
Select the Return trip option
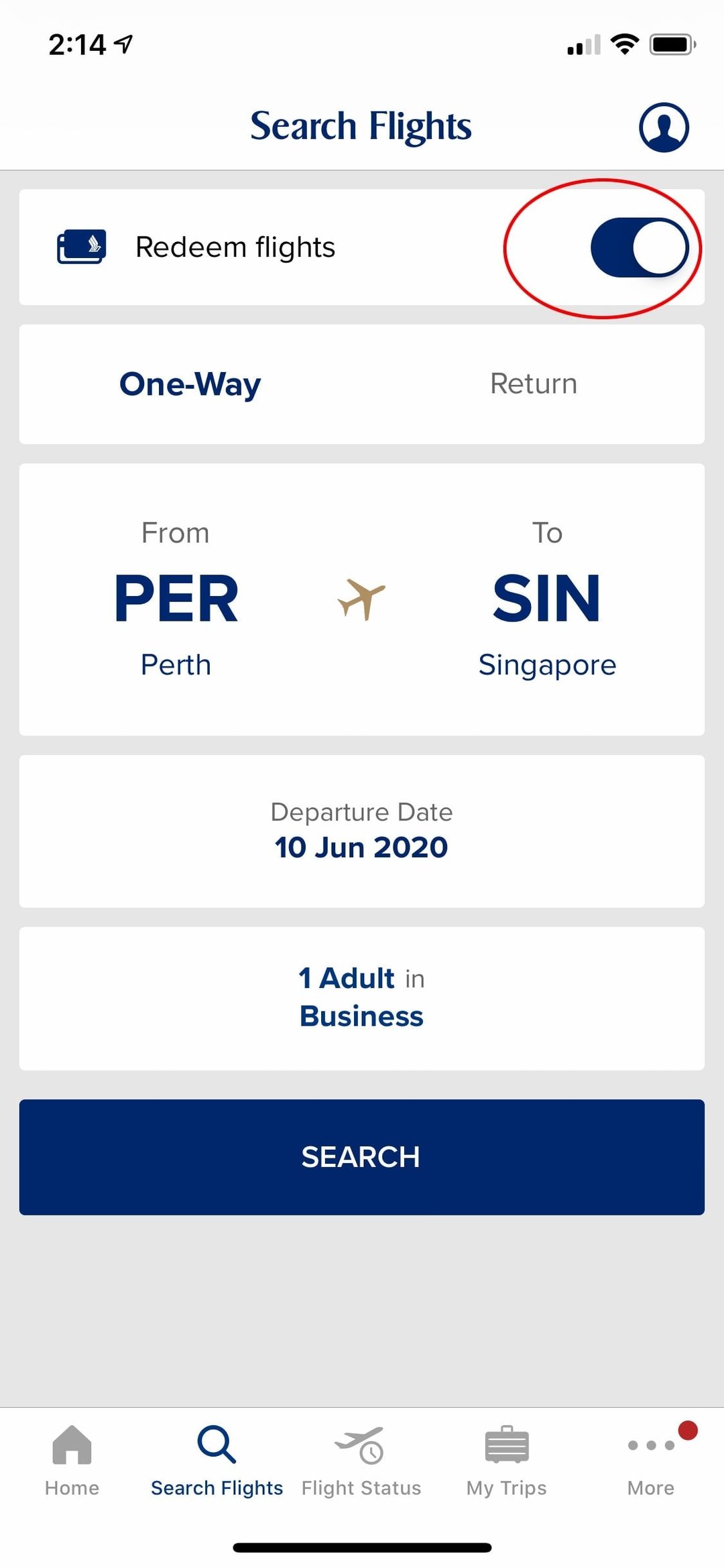[533, 383]
